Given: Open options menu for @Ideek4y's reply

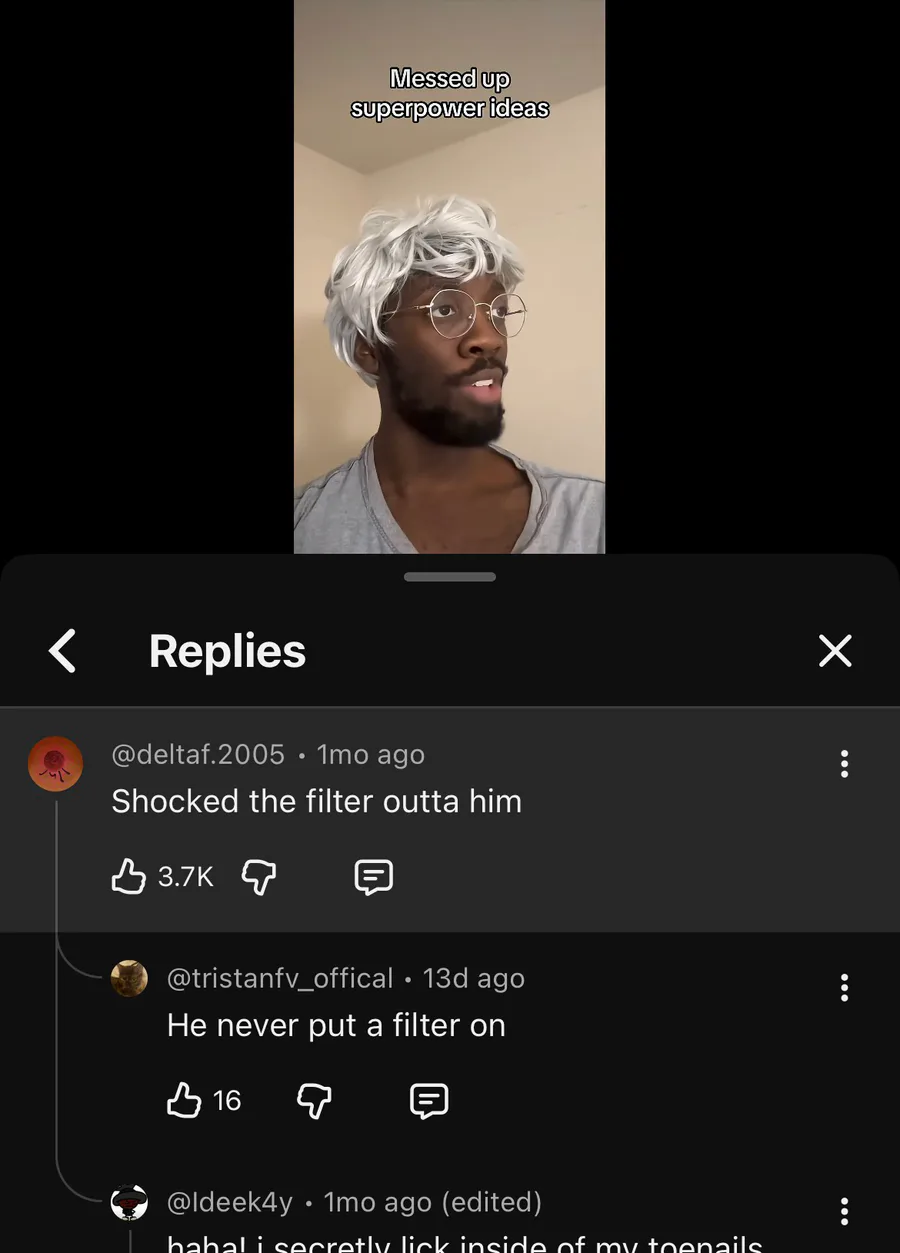Looking at the screenshot, I should tap(845, 1212).
